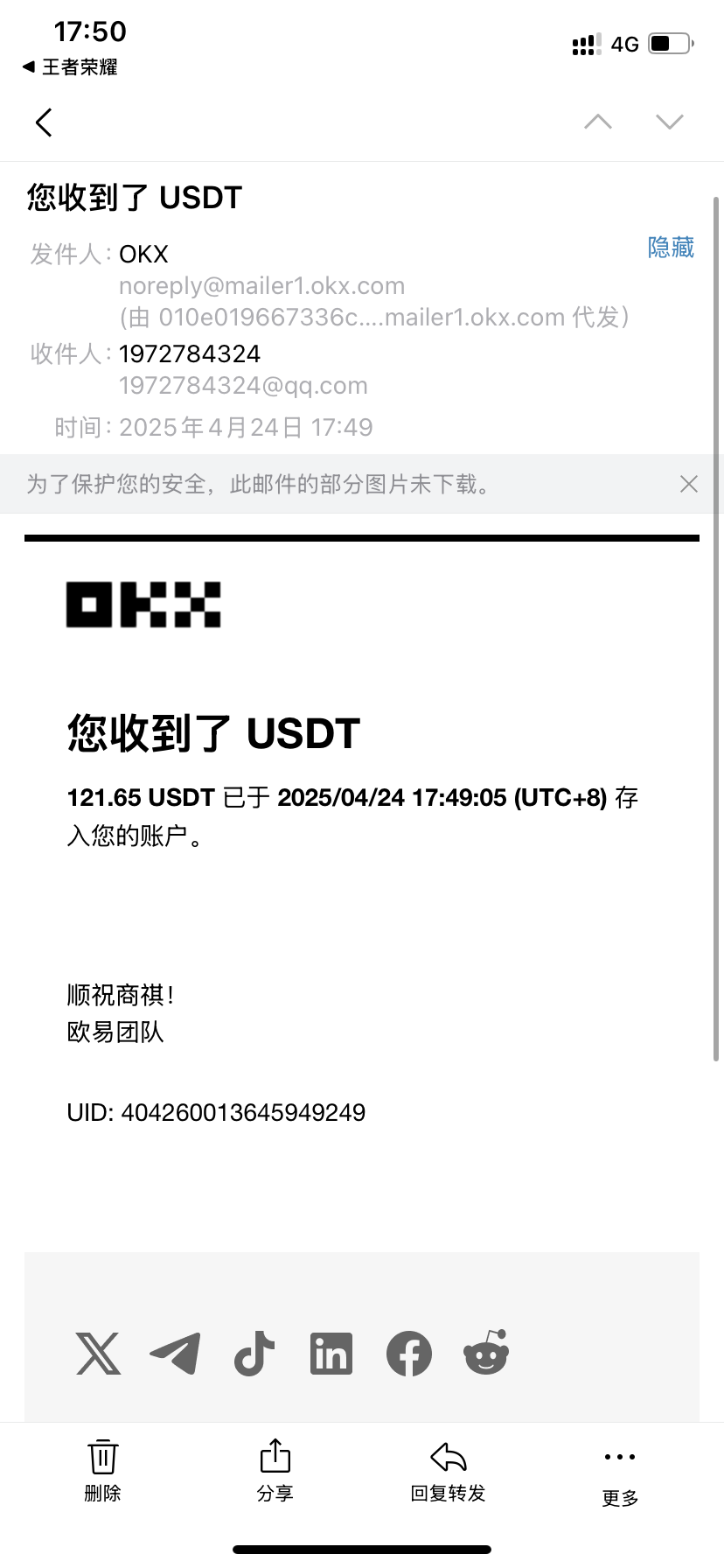Go back to the inbox list
Screen dimensions: 724x1568
click(44, 122)
